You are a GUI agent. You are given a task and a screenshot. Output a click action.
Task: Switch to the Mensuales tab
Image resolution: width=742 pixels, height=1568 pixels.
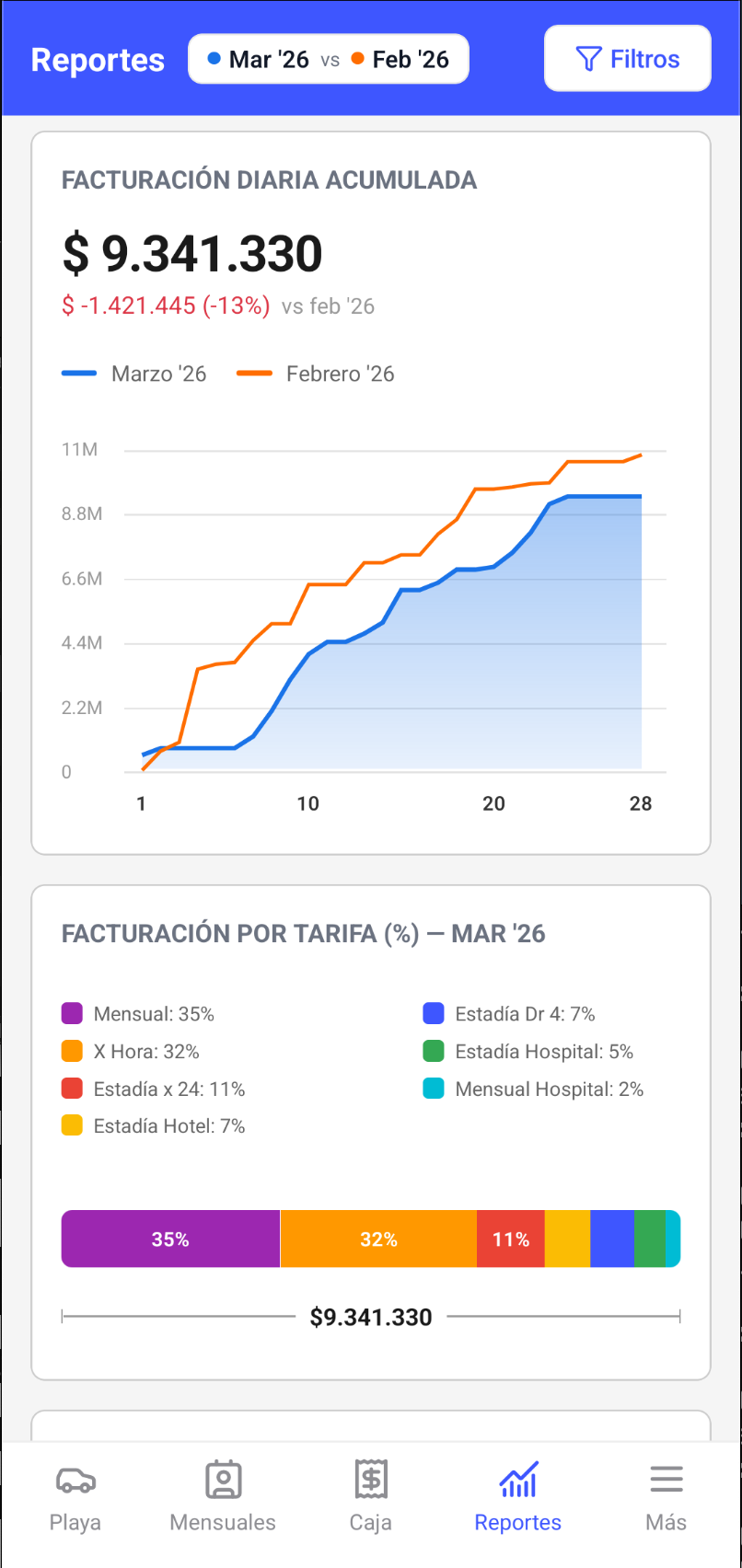click(x=223, y=1497)
